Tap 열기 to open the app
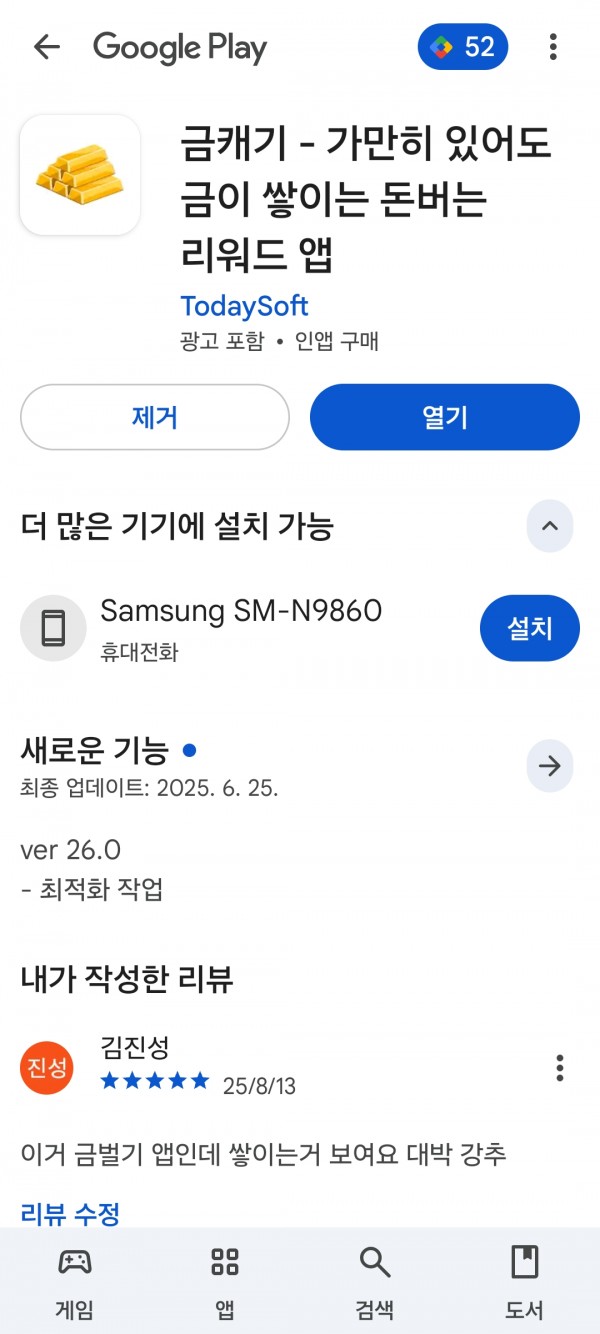The width and height of the screenshot is (600, 1334). coord(445,417)
